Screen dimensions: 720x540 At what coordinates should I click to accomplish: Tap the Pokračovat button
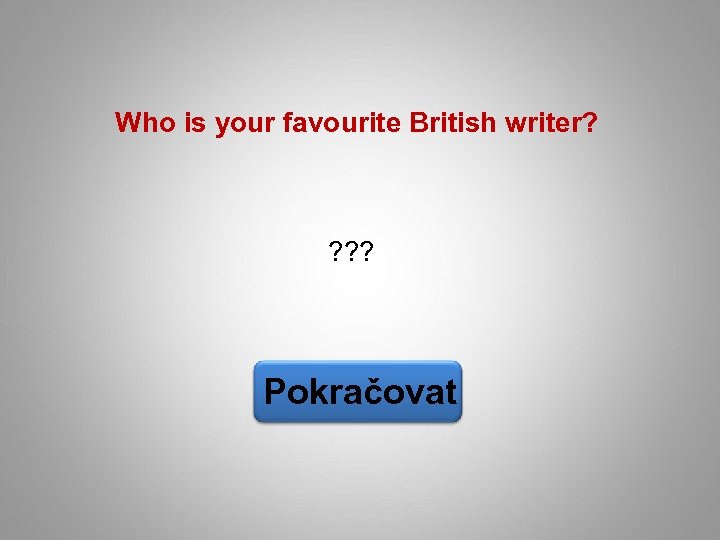(358, 391)
